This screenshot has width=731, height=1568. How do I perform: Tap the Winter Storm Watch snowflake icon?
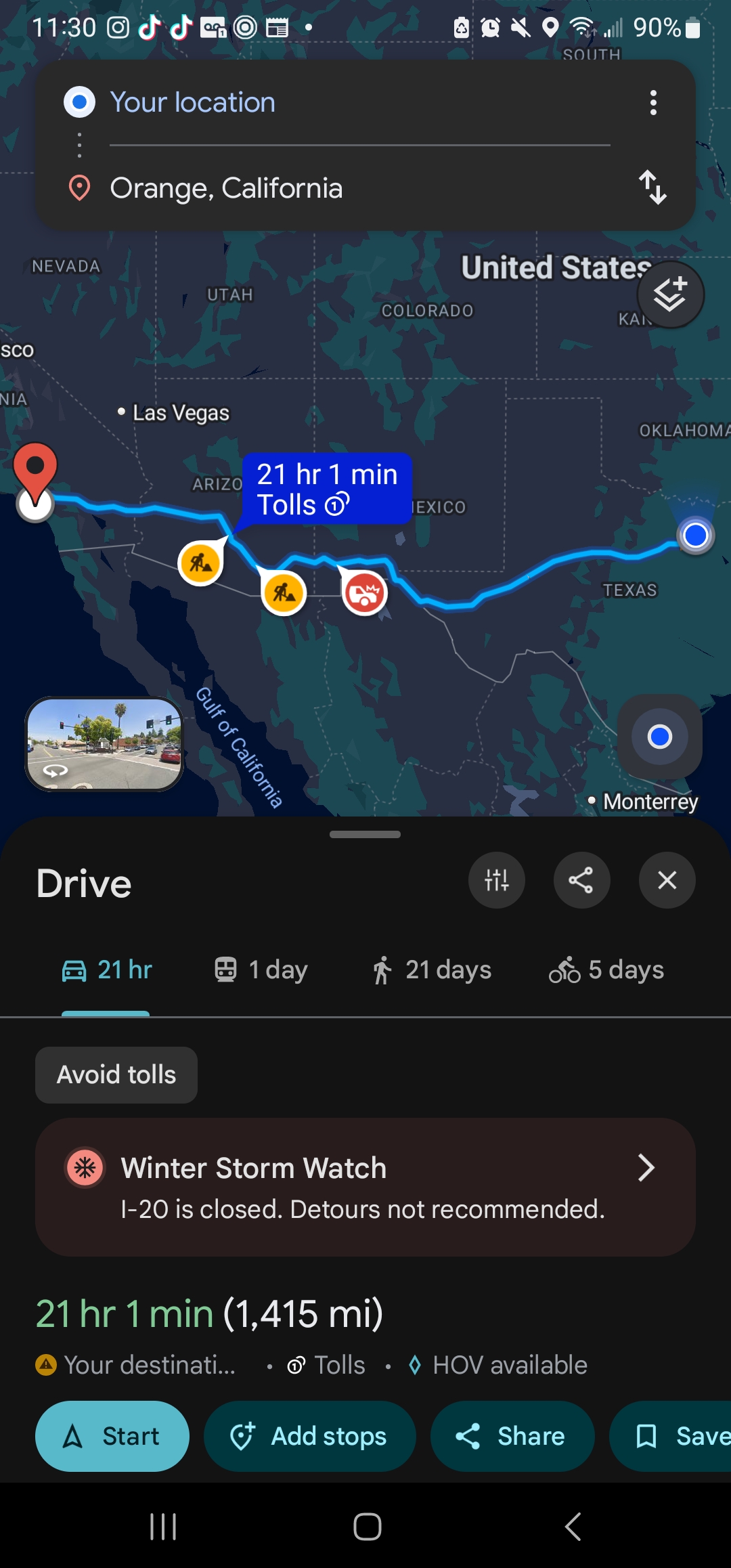point(84,1167)
